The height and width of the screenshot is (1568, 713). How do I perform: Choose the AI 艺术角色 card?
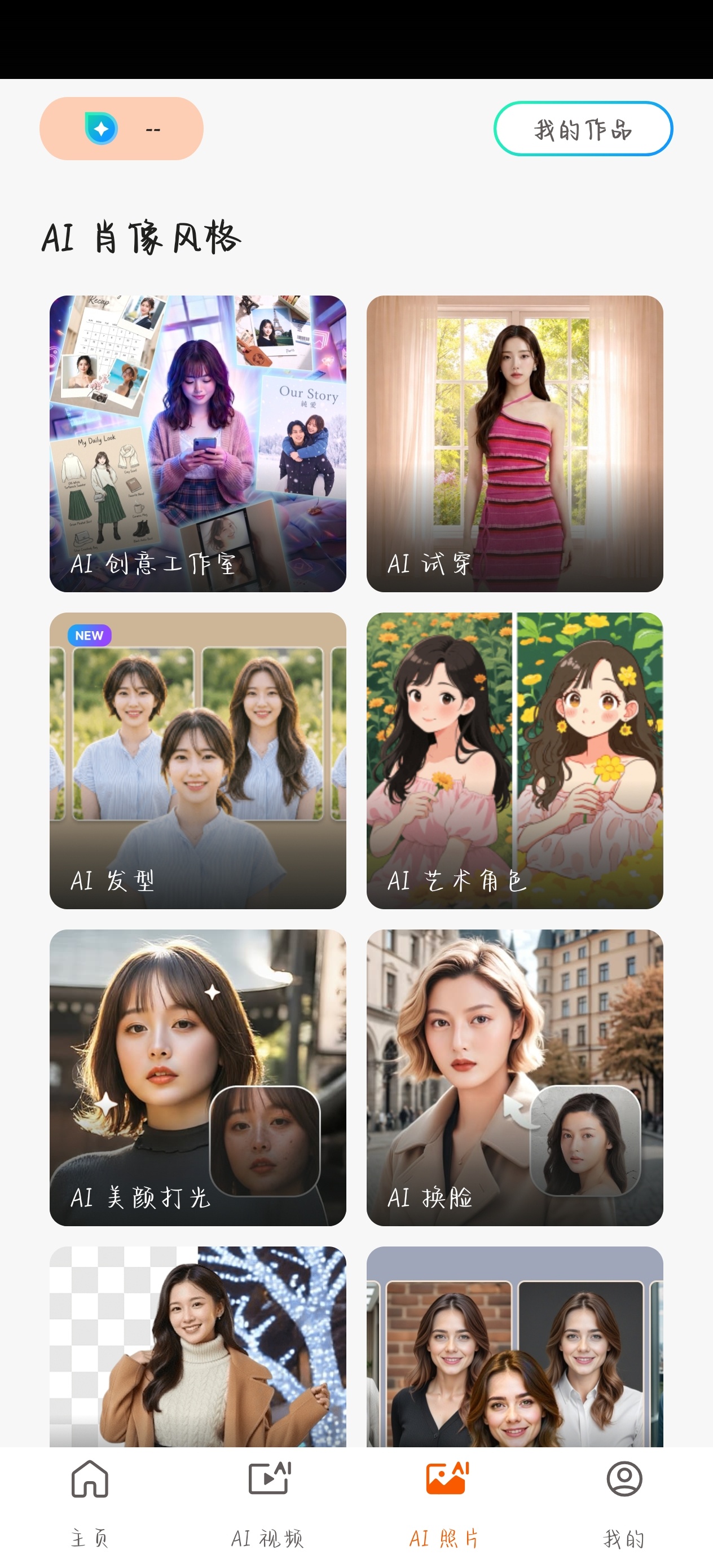(514, 761)
